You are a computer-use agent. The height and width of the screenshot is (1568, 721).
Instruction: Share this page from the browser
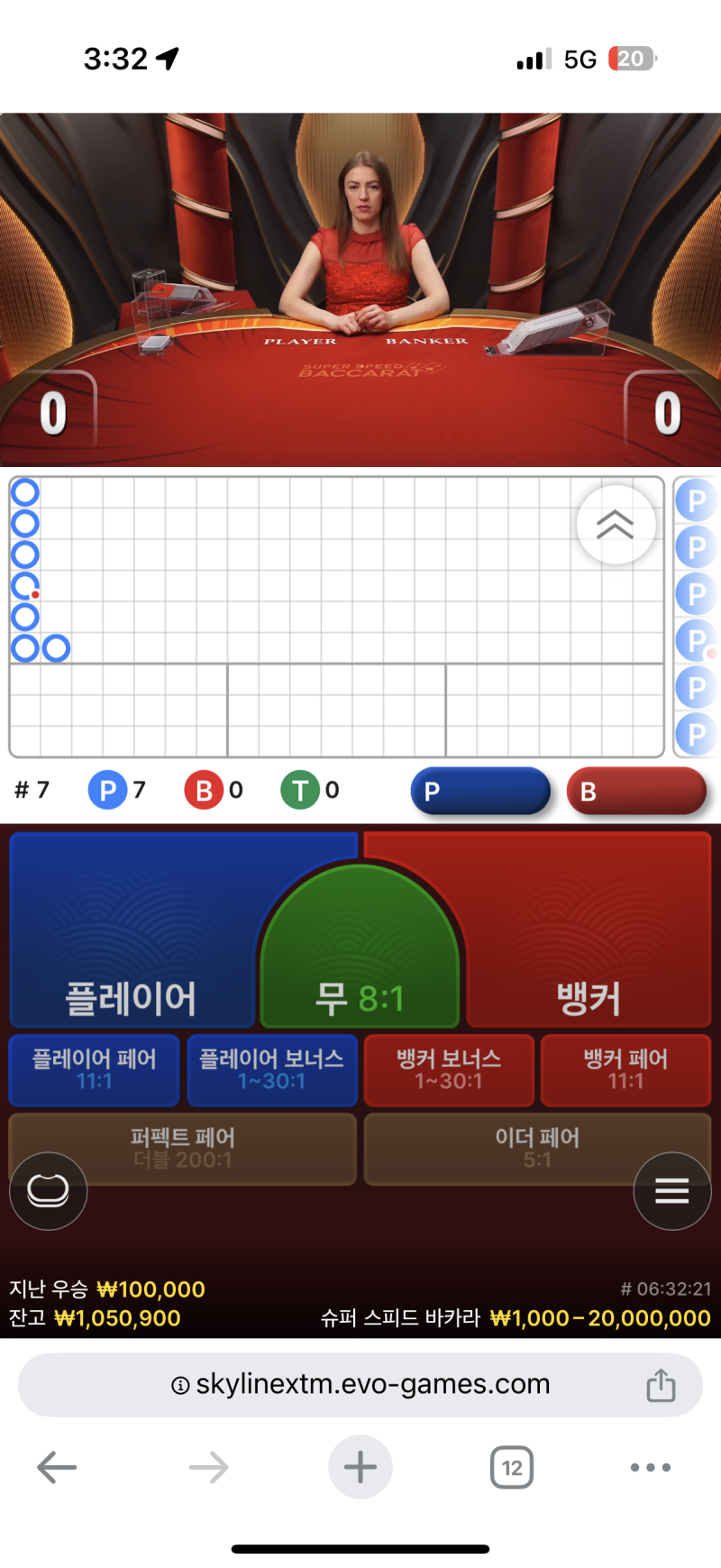pos(661,1385)
